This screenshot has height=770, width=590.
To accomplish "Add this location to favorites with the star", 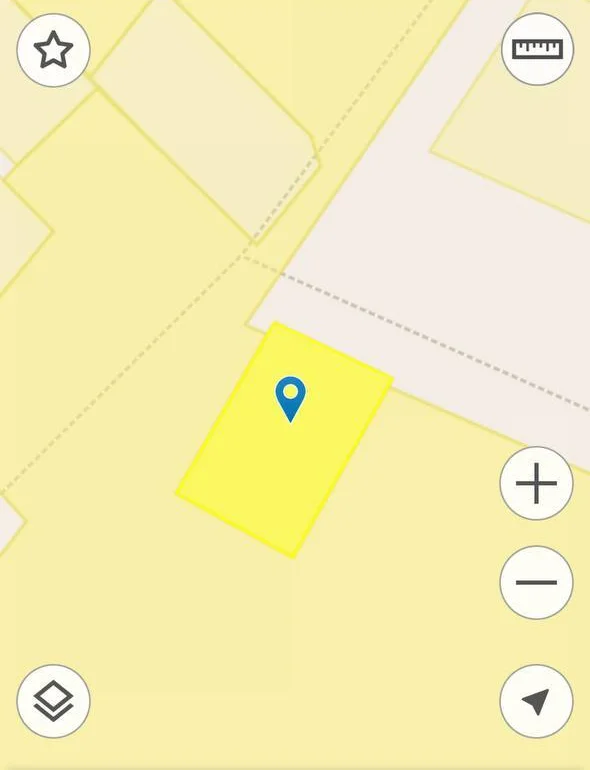I will point(54,50).
